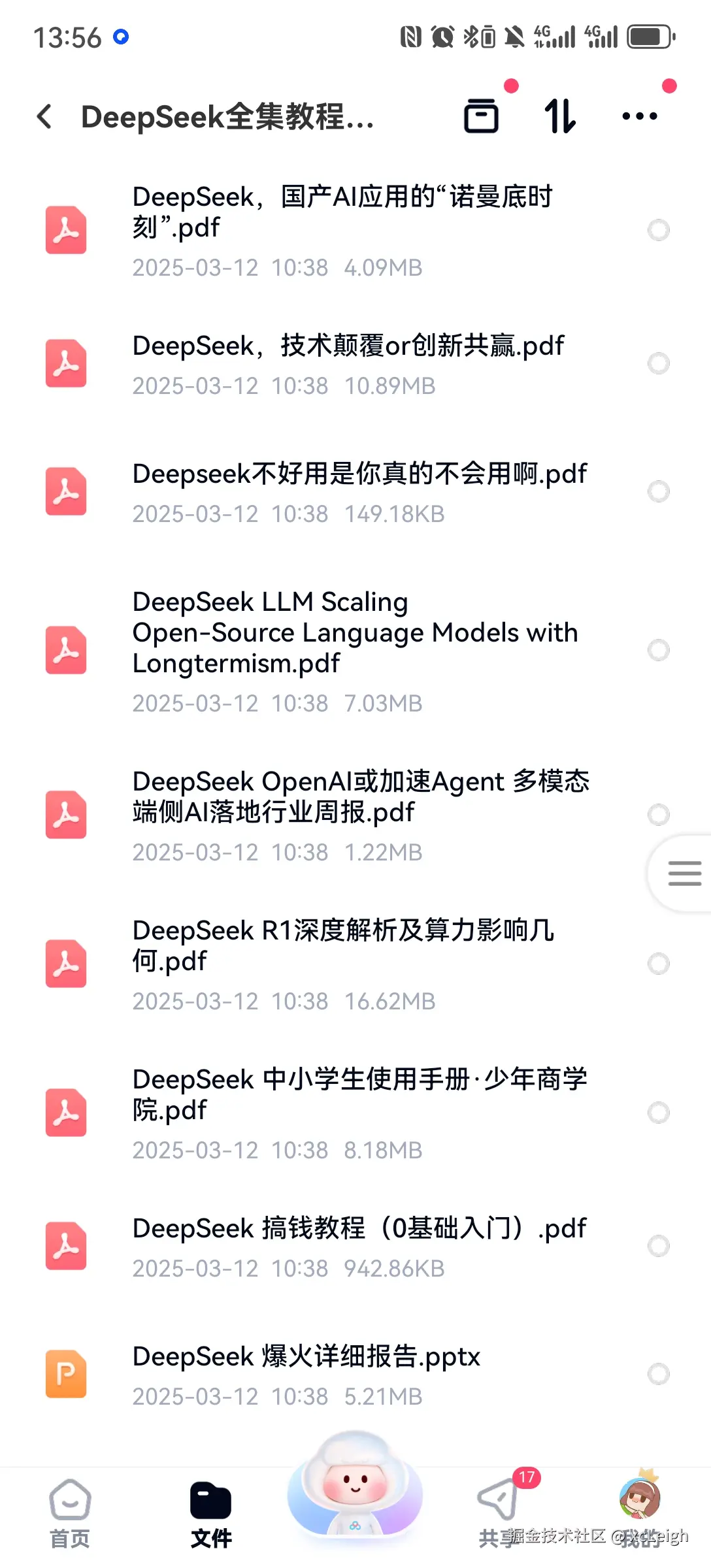Select the circle next to DeepSeek 技术颠覆or创新共赢.pdf
711x1568 pixels.
pos(658,364)
